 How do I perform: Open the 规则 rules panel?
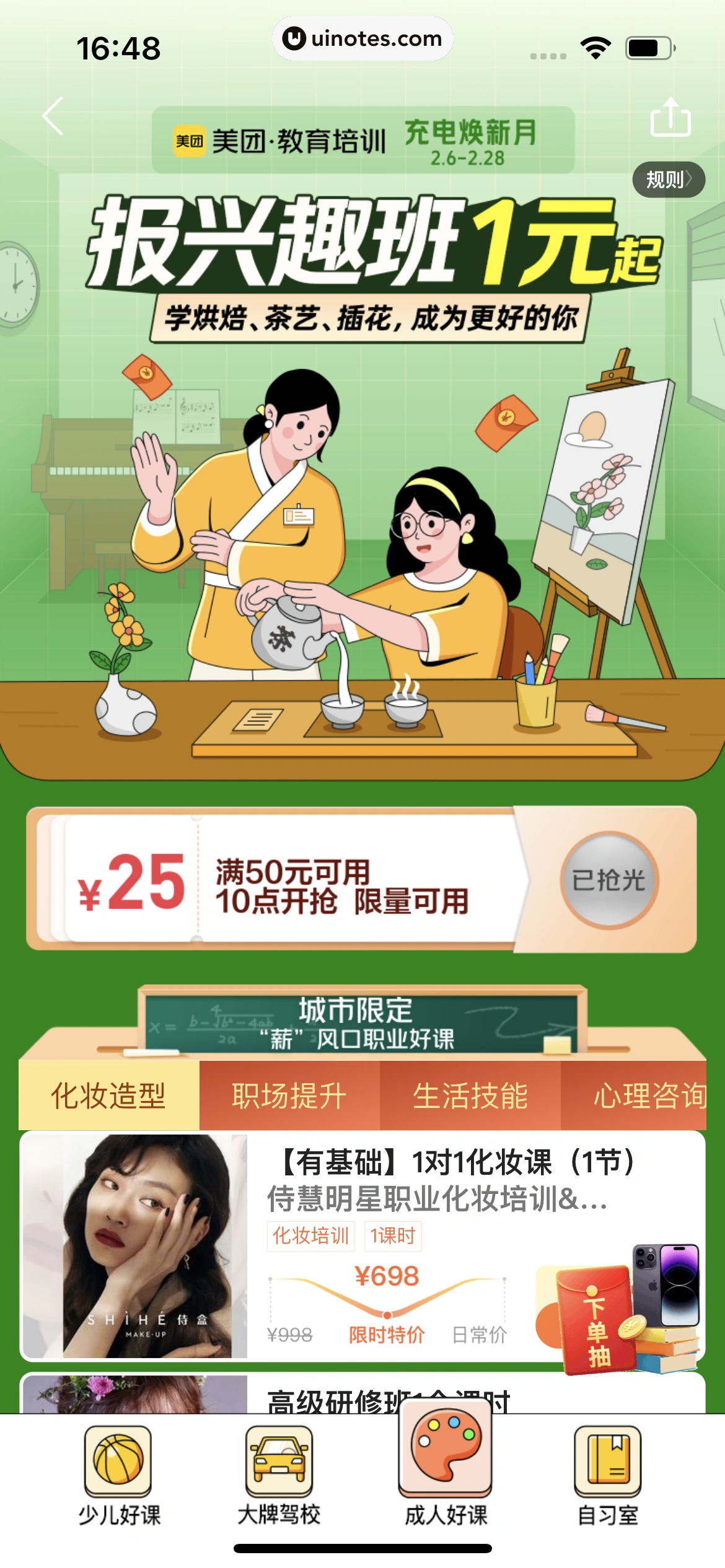click(668, 180)
